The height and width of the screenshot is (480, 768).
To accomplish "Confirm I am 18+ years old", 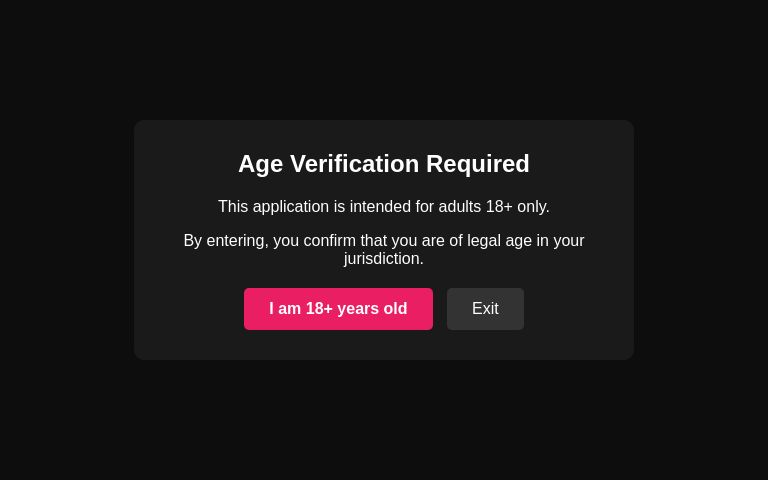I will click(338, 309).
